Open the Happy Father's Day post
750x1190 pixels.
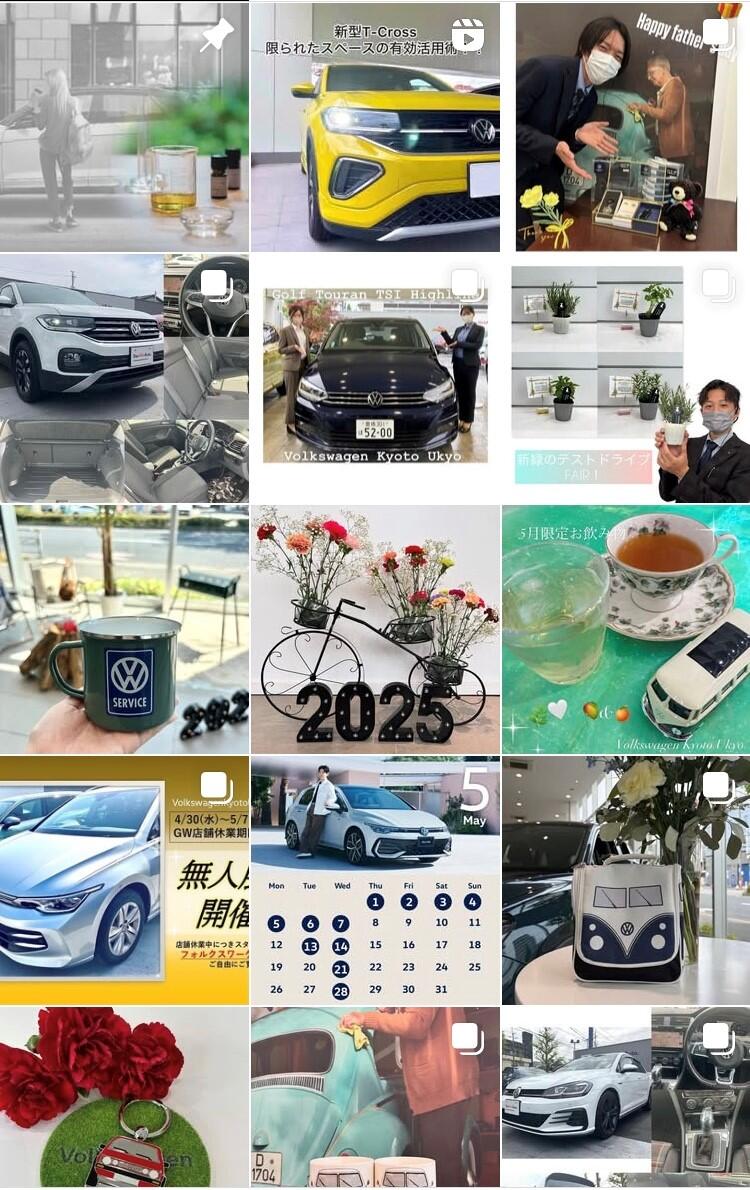click(x=626, y=126)
